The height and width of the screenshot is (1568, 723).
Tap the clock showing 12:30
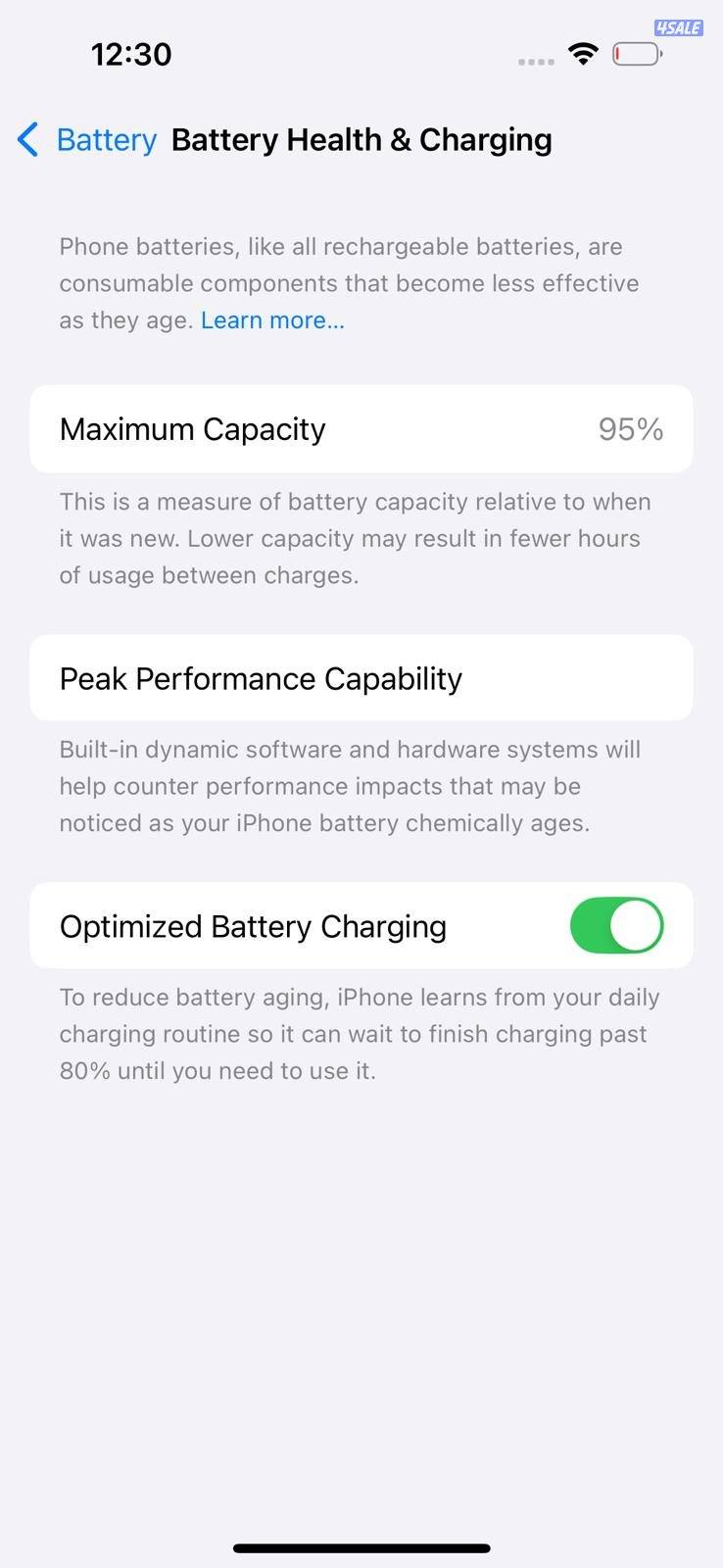(x=131, y=54)
